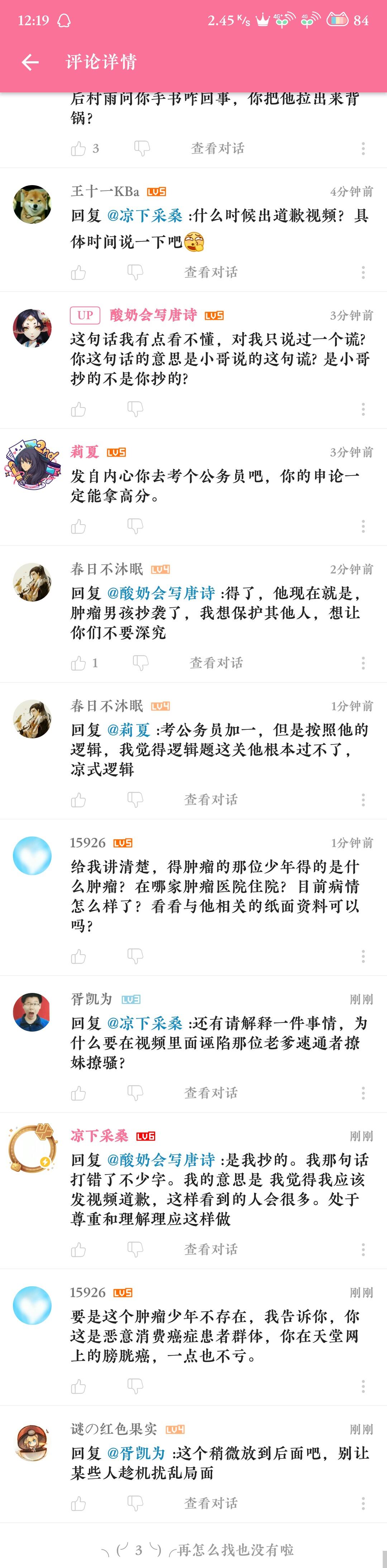Open 凉下采桑's avatar with the gold frame

point(32,1148)
